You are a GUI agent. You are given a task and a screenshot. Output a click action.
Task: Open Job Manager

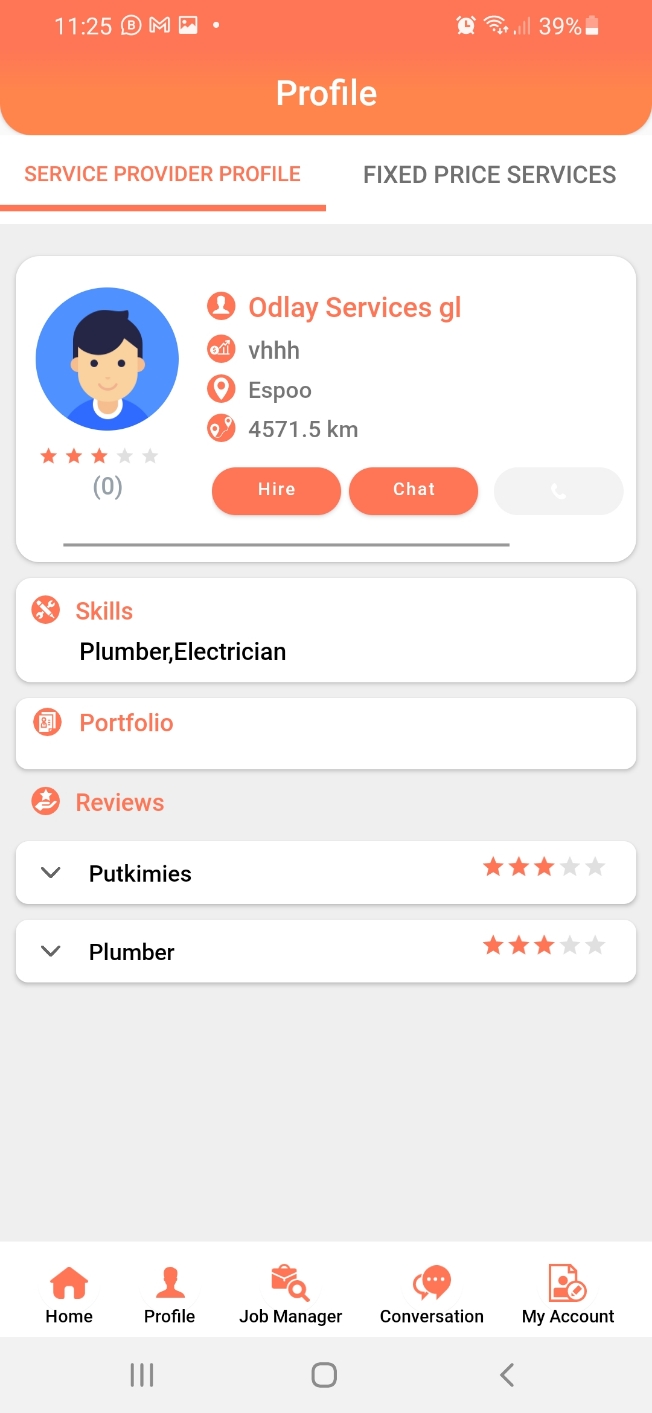pos(291,1294)
